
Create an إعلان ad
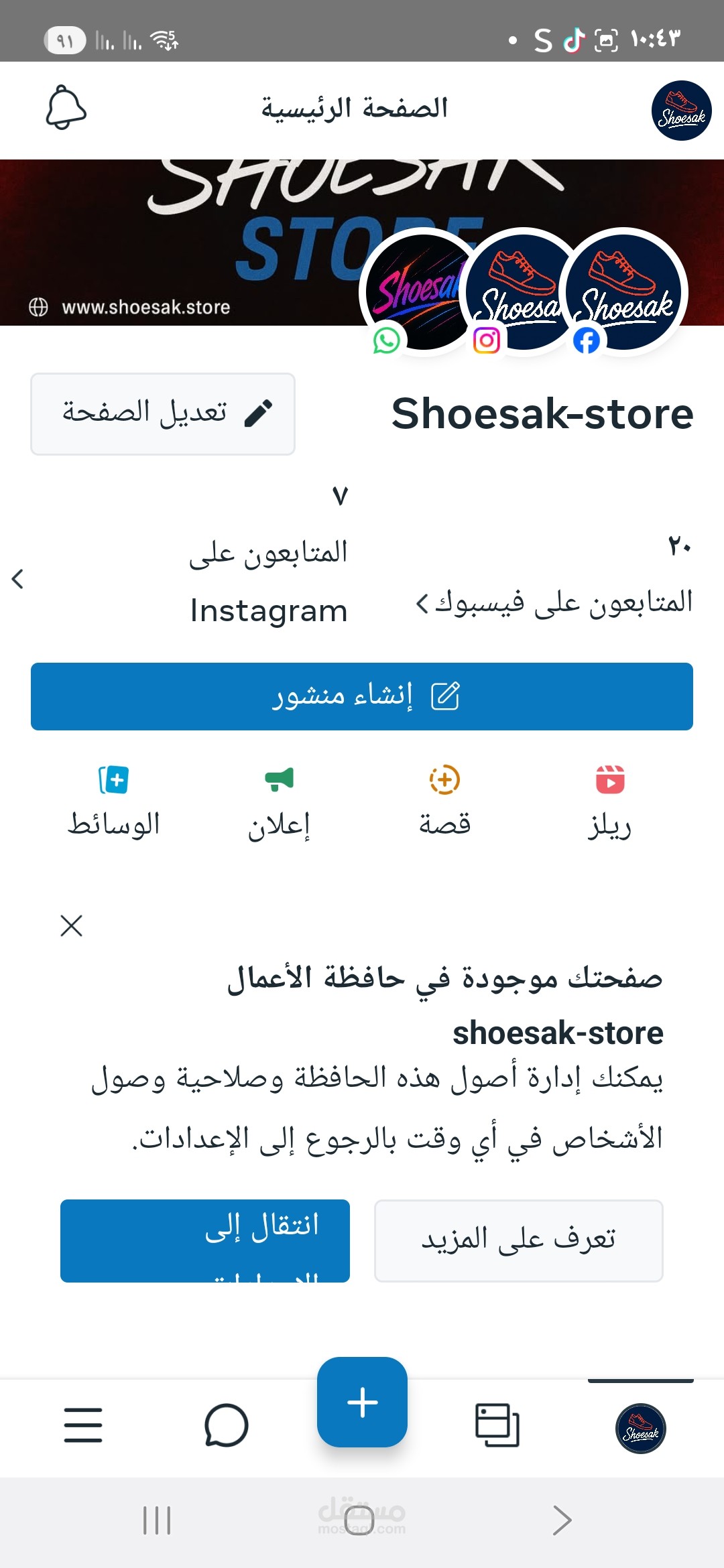[x=279, y=801]
